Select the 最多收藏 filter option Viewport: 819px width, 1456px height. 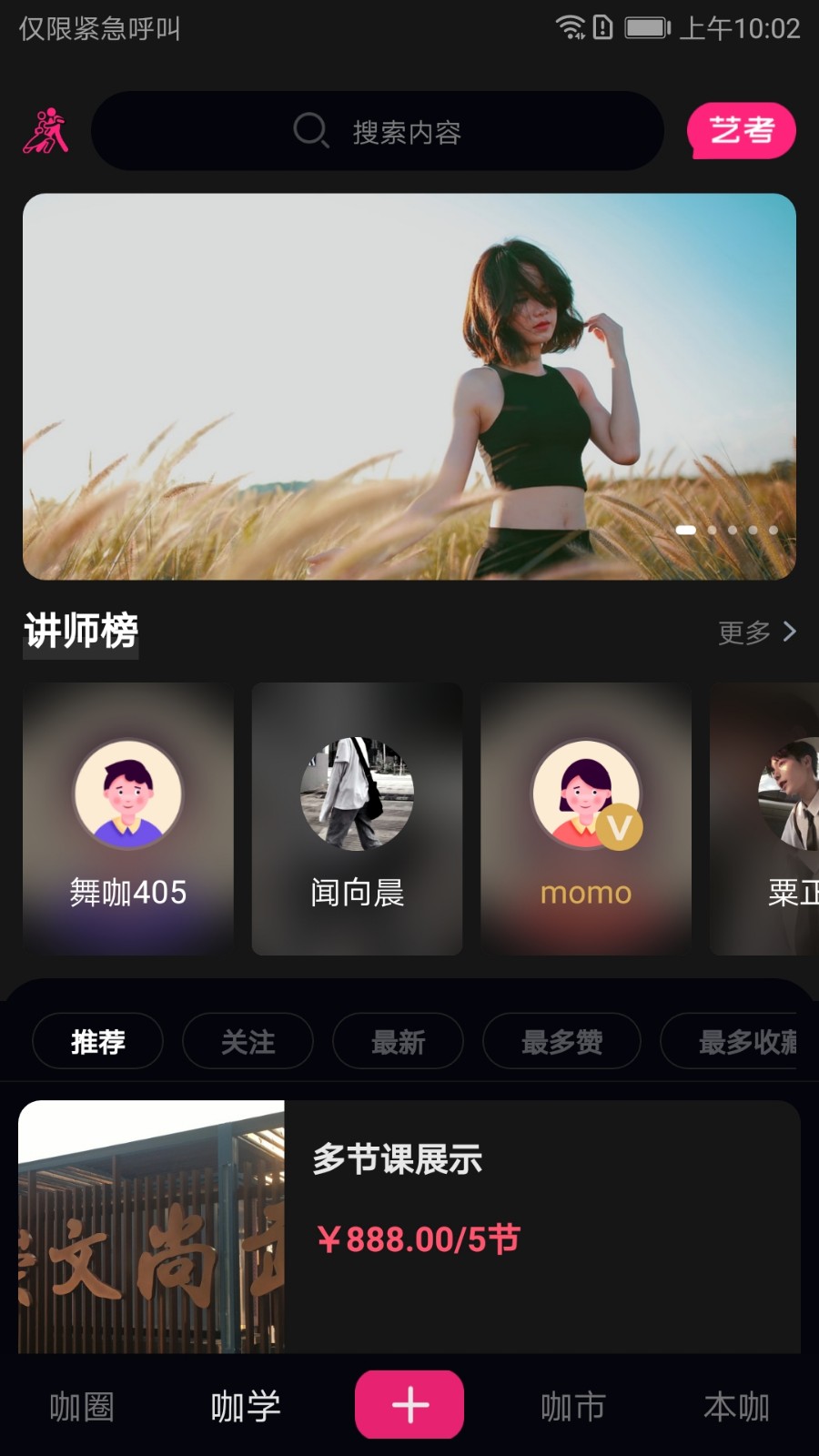point(739,1042)
